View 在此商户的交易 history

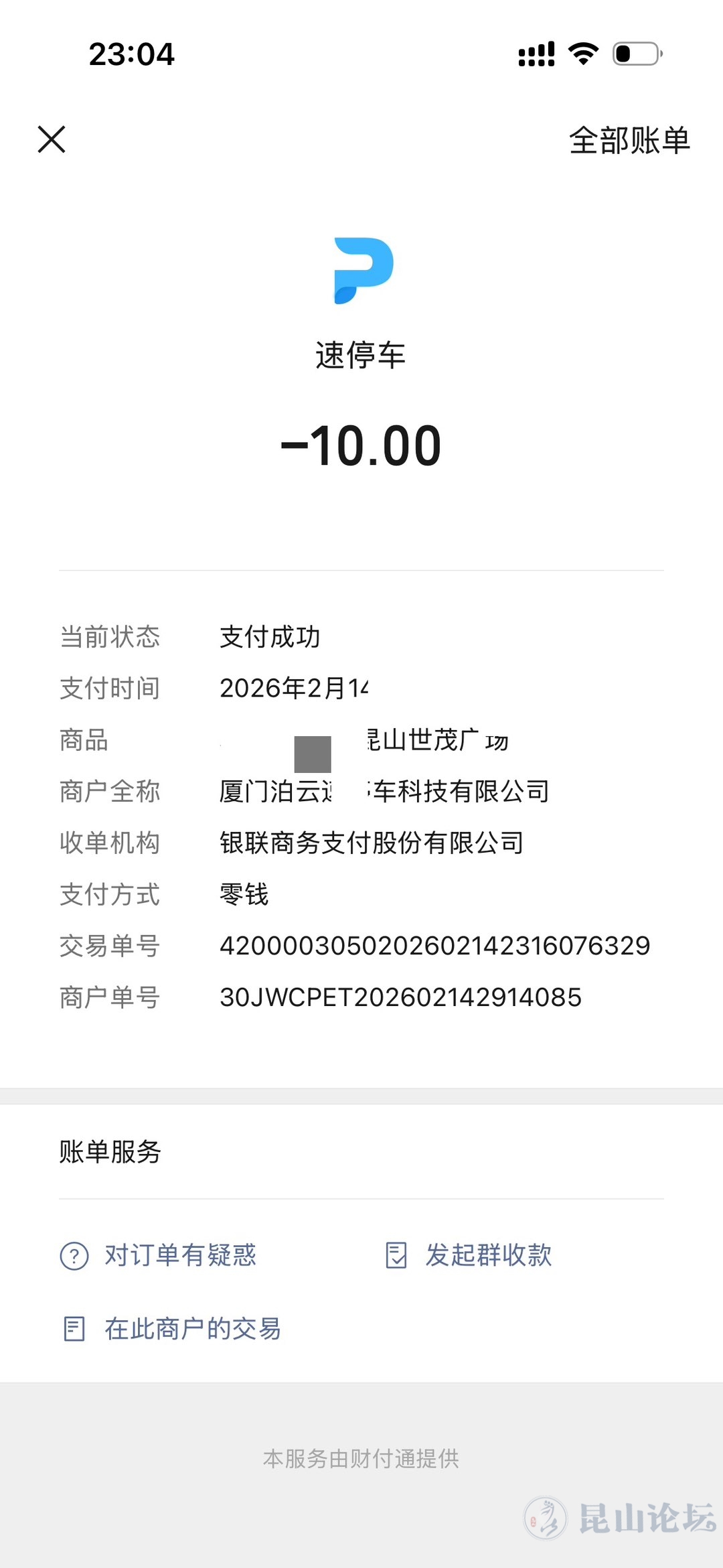point(172,1329)
